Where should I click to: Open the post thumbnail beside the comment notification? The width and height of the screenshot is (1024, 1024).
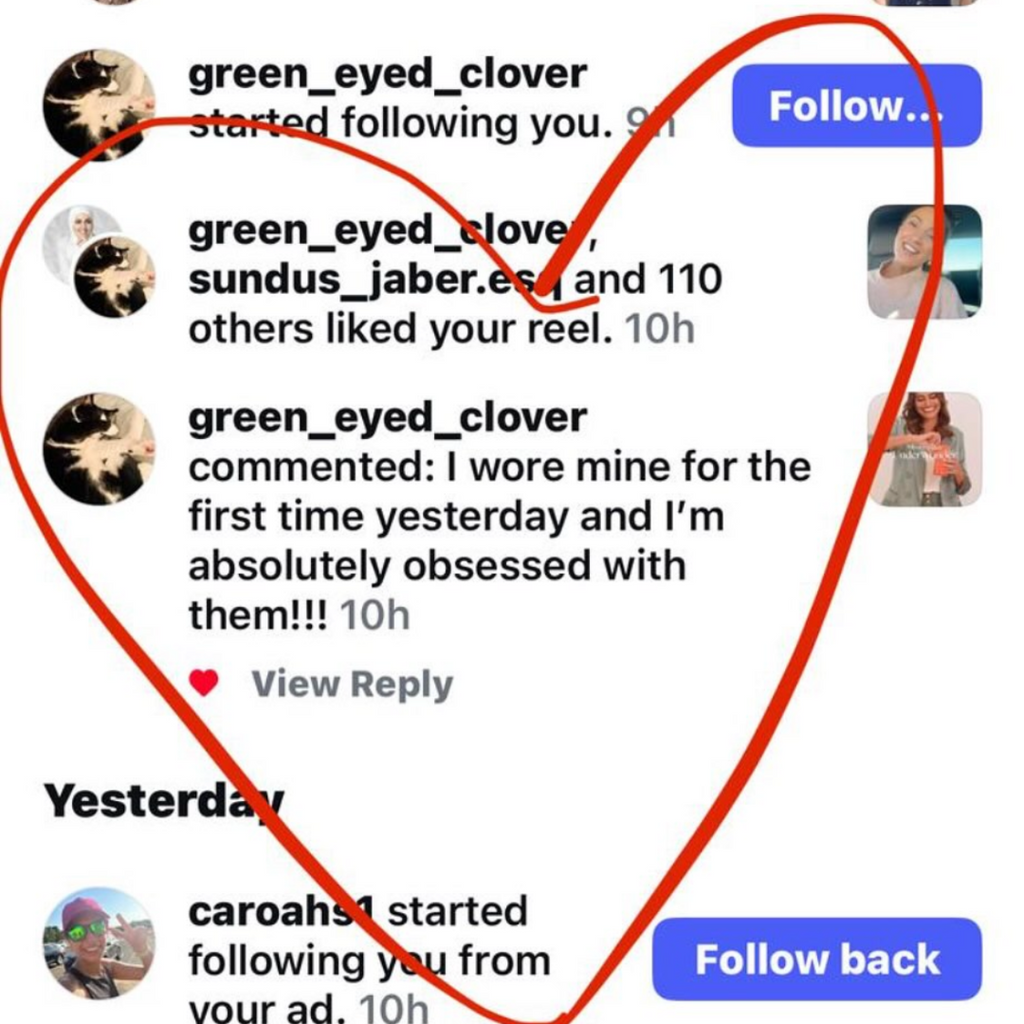pyautogui.click(x=923, y=448)
